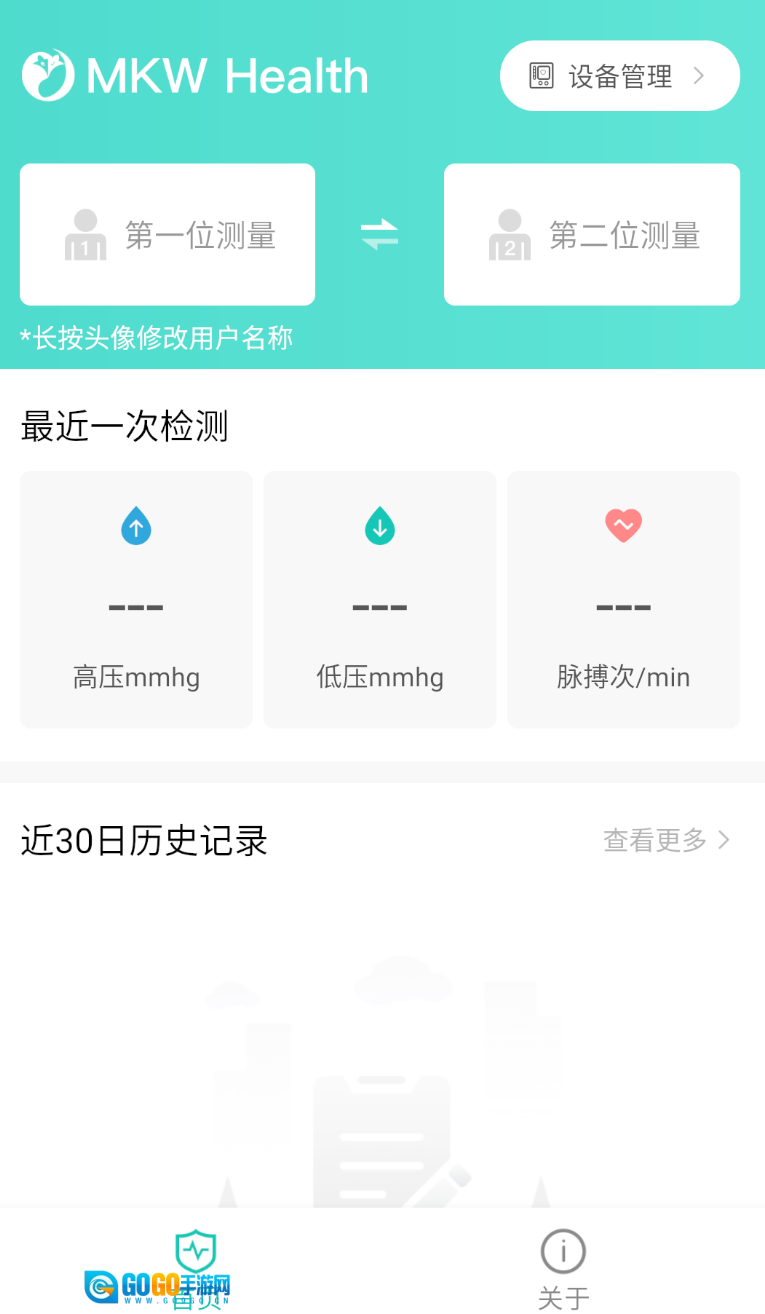This screenshot has width=765, height=1314.
Task: Click the MKW Health logo icon
Action: pos(48,74)
